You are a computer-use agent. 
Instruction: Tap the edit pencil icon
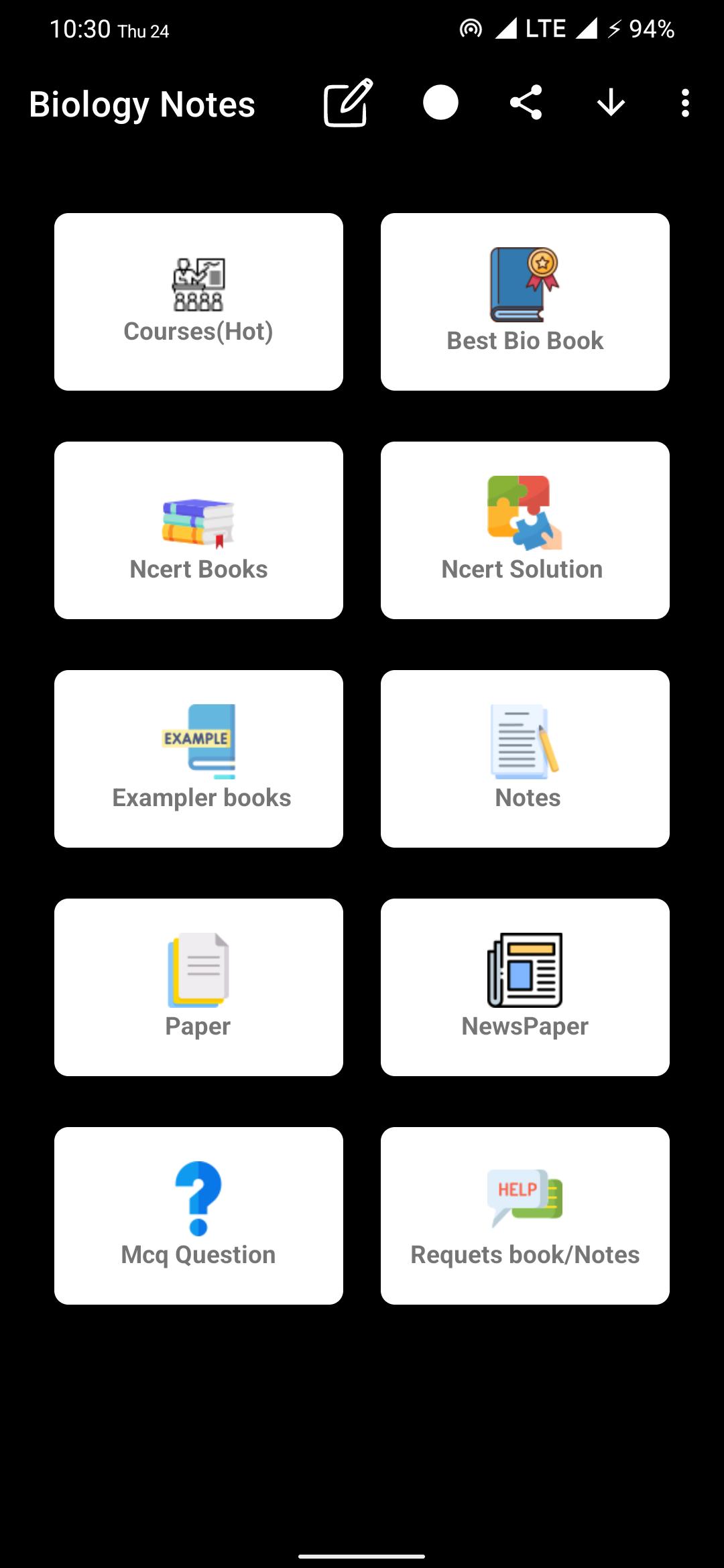348,103
